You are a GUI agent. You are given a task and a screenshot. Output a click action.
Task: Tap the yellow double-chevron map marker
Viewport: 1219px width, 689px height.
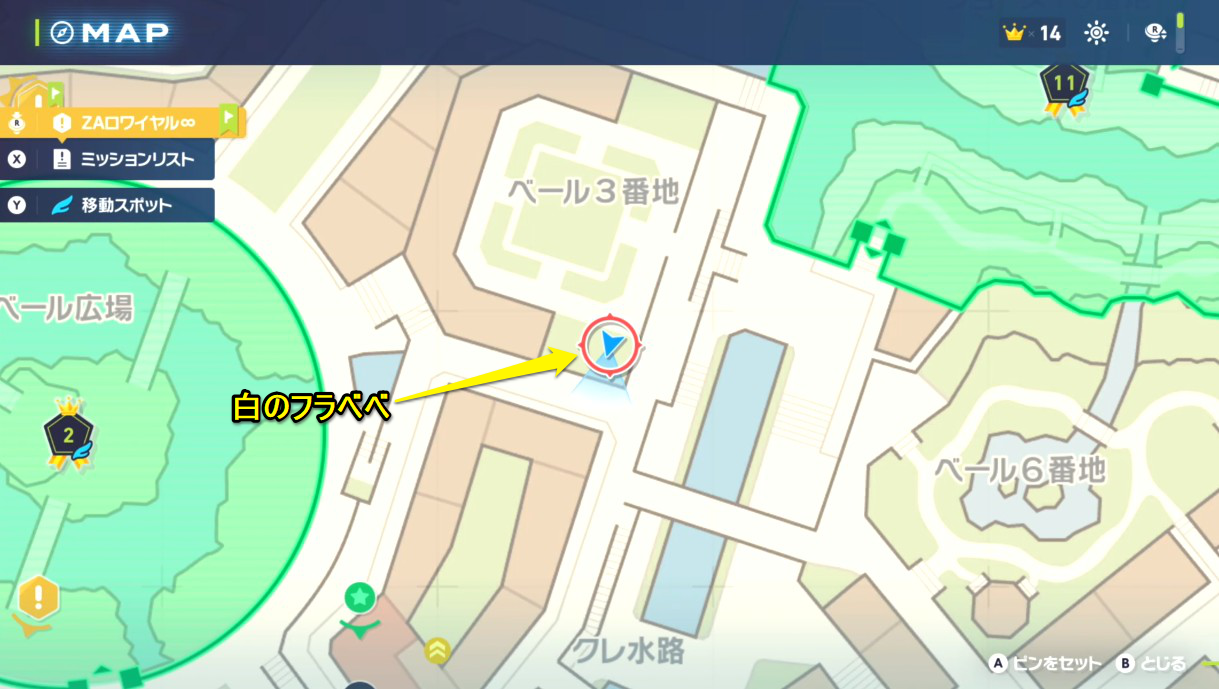437,650
